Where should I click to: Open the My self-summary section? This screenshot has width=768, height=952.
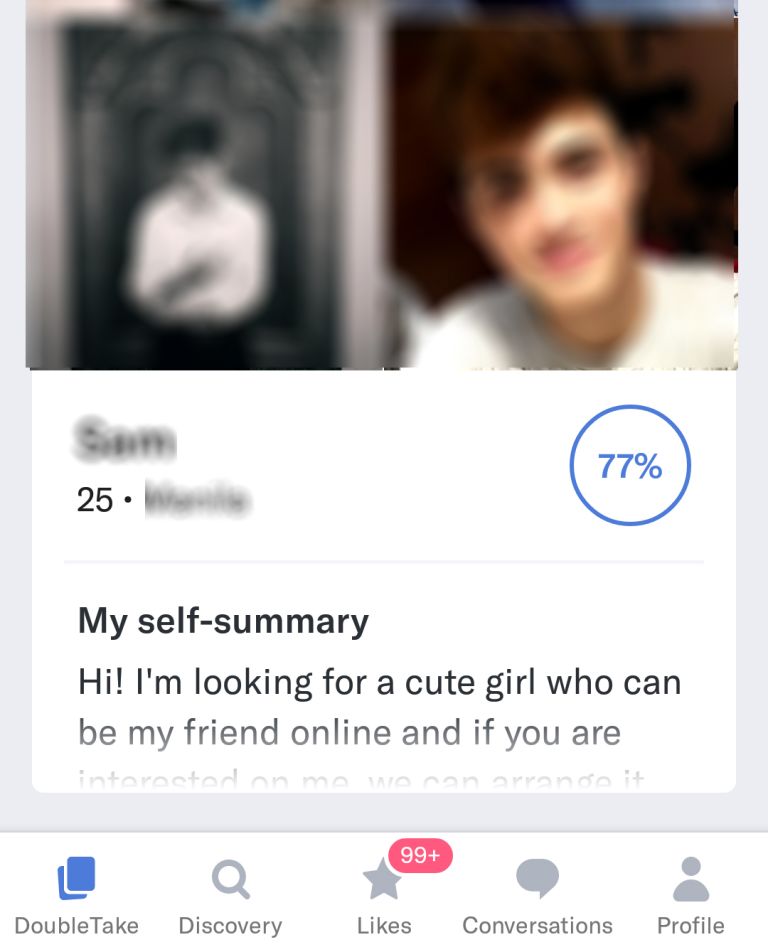(x=222, y=620)
